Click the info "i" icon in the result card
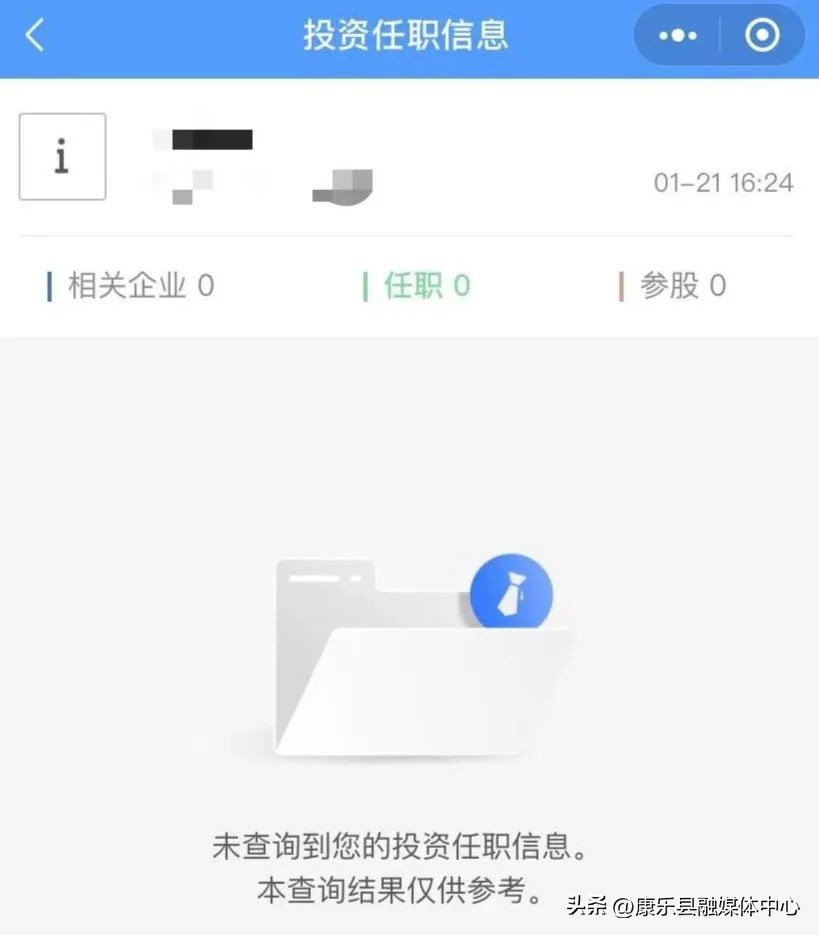819x935 pixels. tap(62, 156)
